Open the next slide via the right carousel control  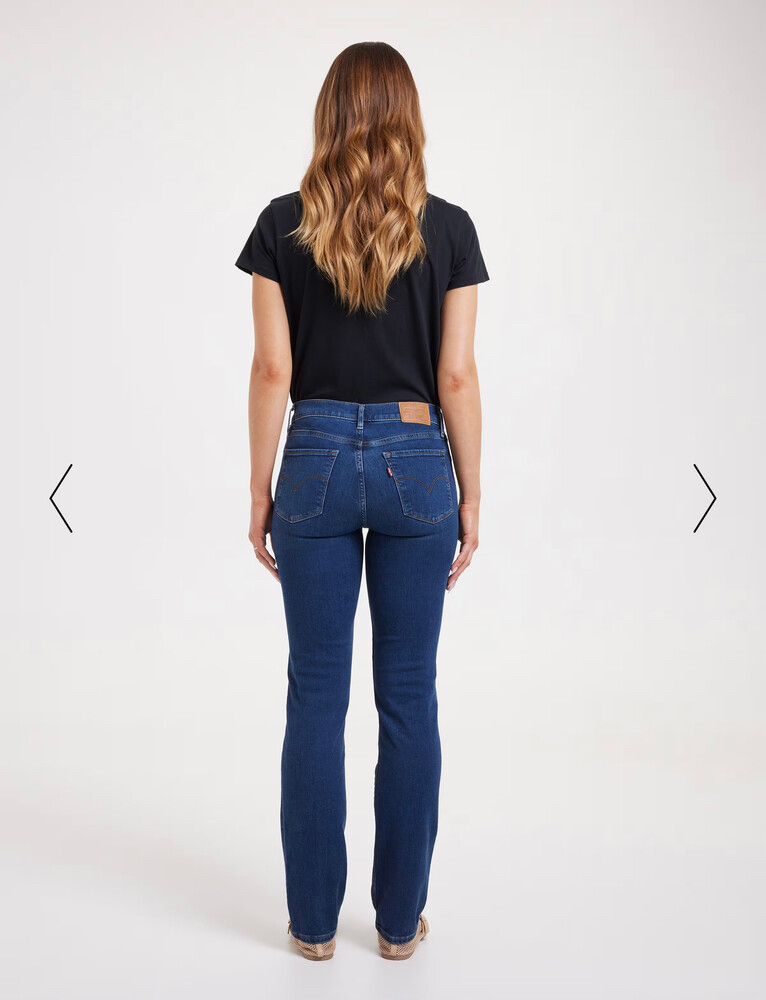tap(706, 496)
